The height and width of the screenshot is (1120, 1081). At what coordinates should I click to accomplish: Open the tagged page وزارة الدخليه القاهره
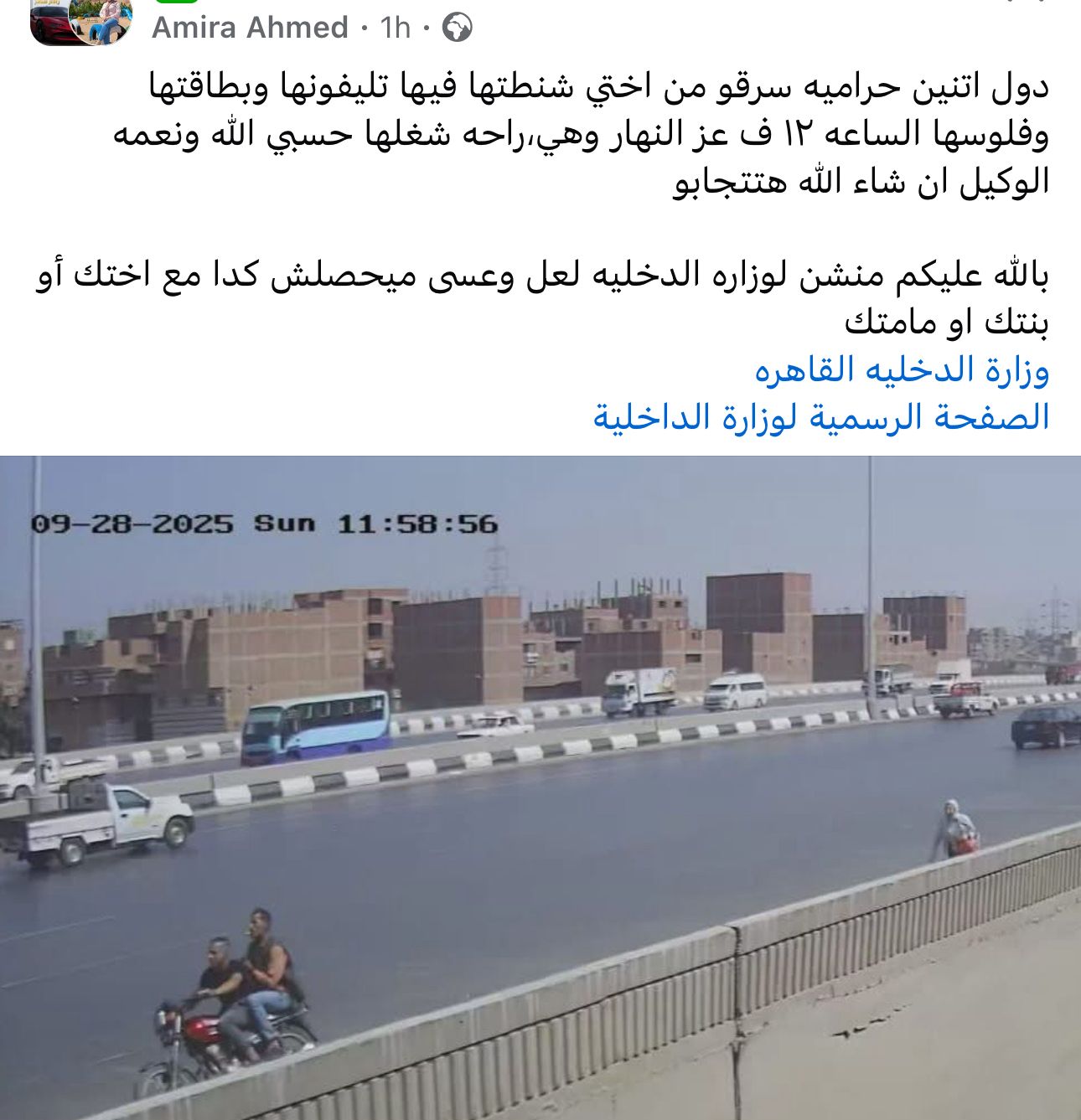click(x=902, y=369)
